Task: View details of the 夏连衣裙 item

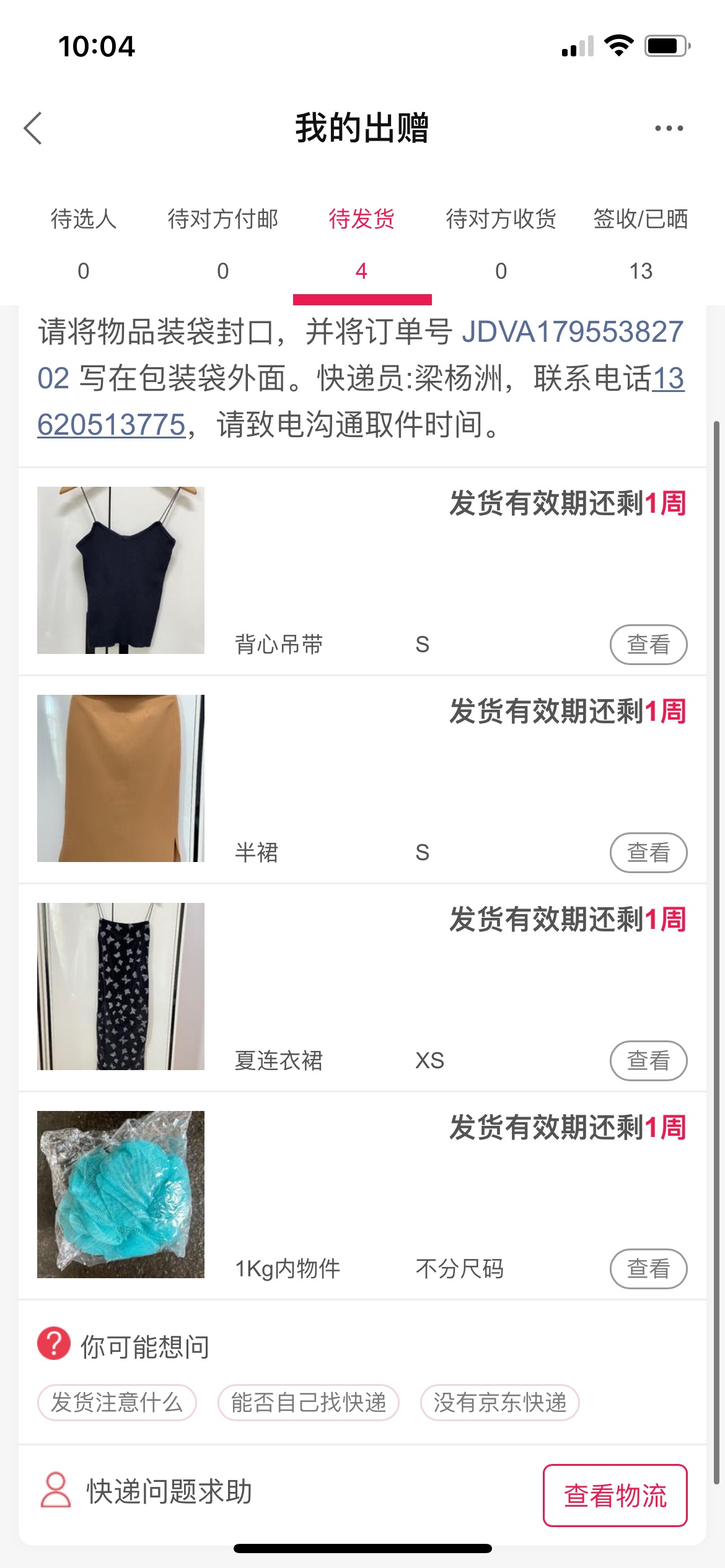Action: click(649, 1061)
